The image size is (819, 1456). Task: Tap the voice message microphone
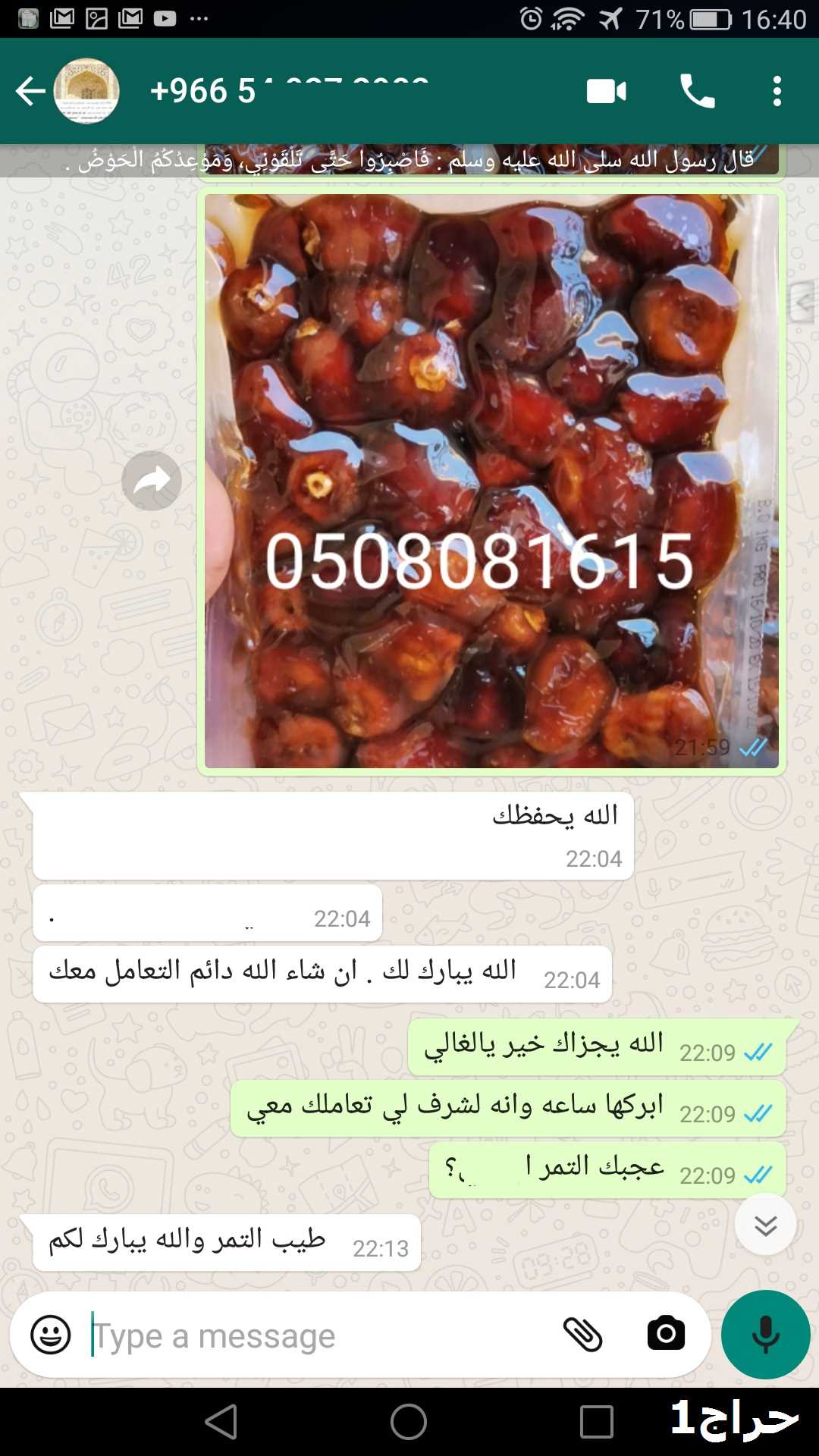point(766,1335)
